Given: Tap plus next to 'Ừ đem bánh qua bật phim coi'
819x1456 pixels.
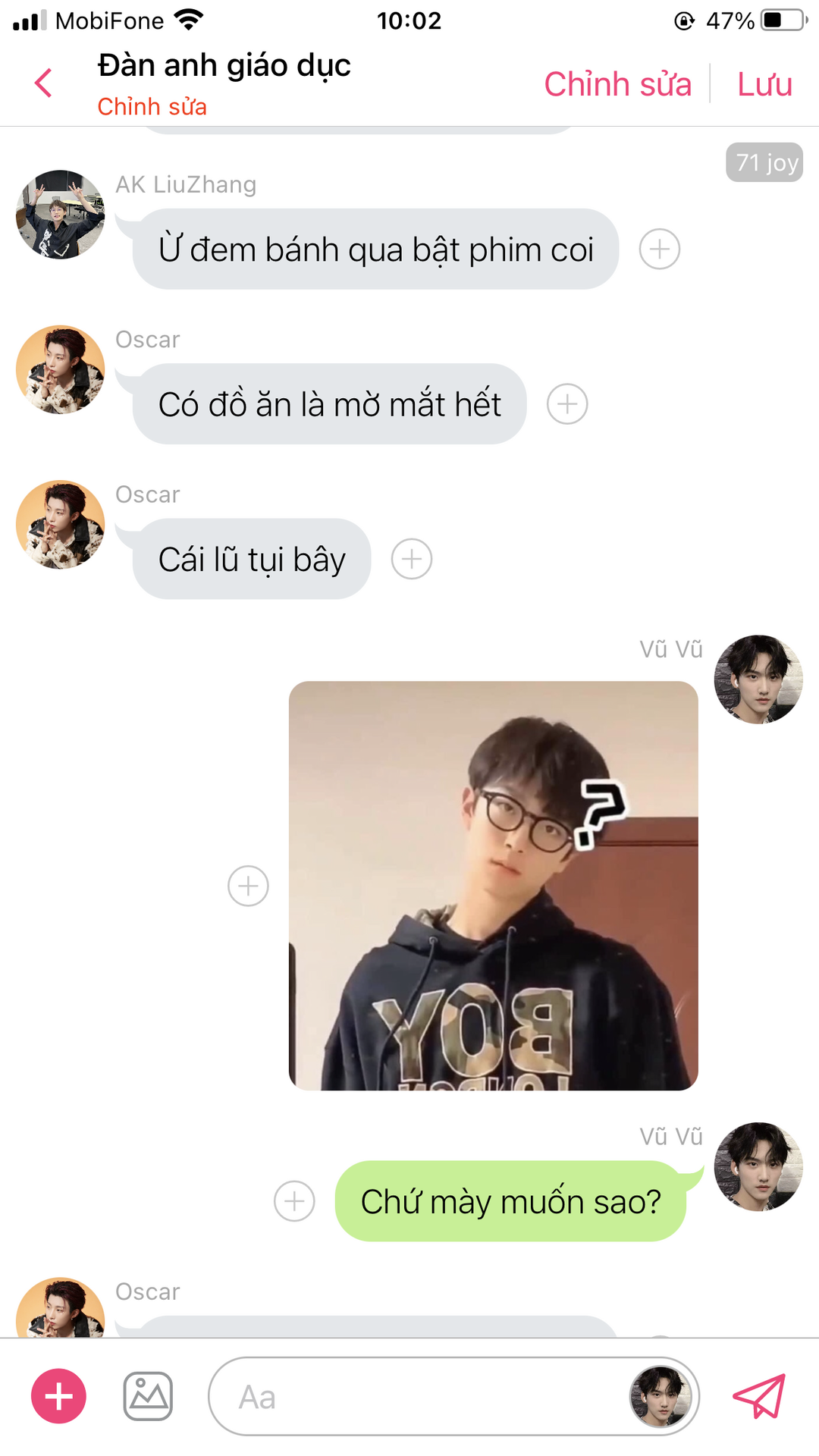Looking at the screenshot, I should (659, 249).
